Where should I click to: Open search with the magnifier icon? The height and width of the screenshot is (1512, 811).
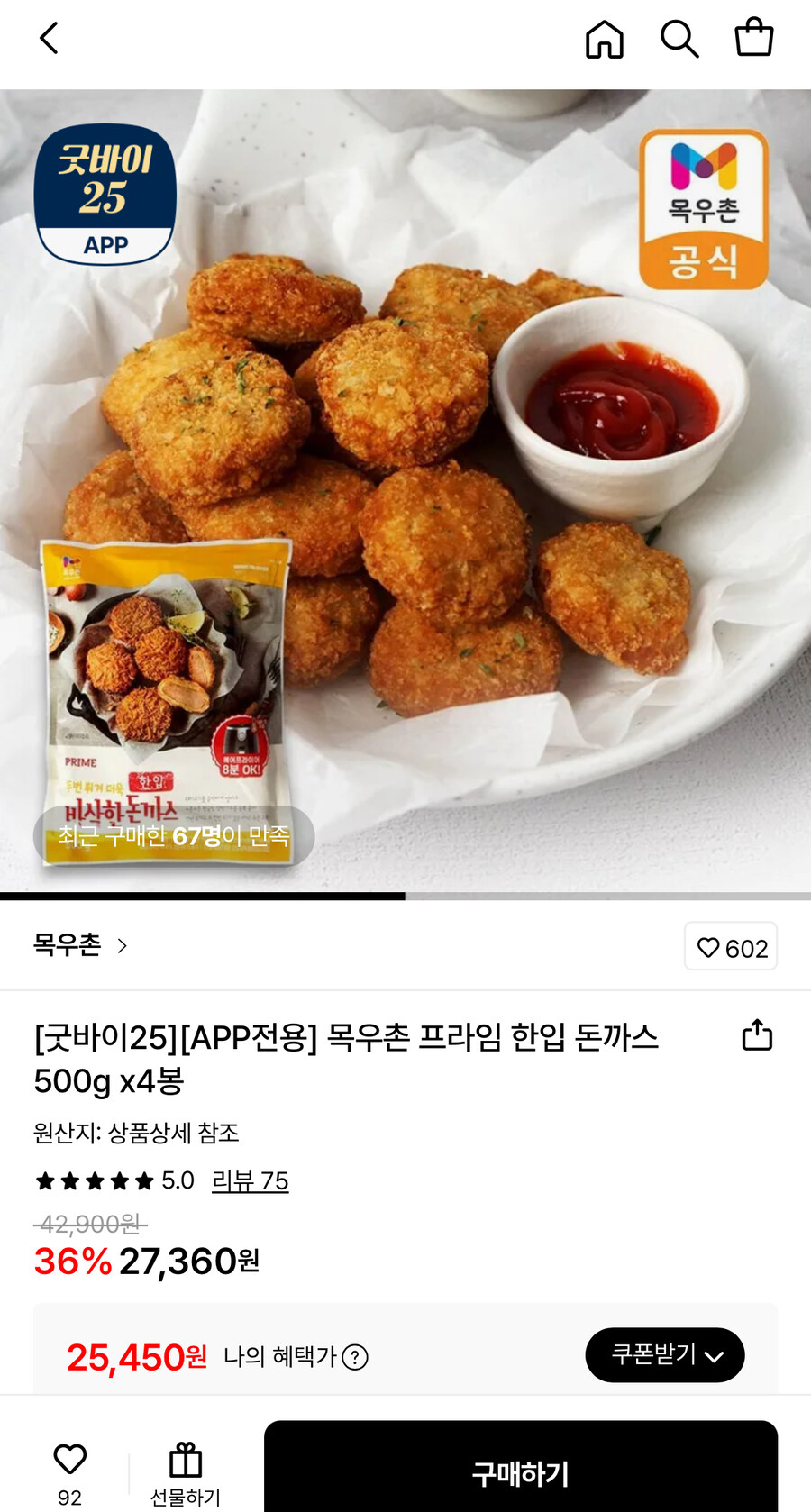(x=680, y=38)
